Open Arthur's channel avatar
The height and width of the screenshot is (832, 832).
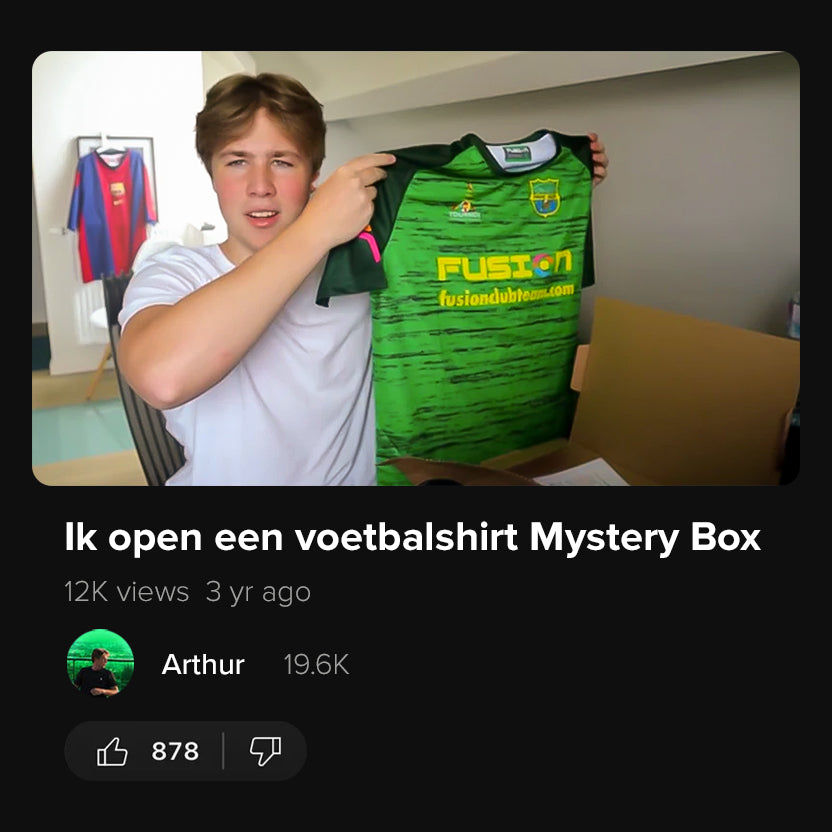(x=100, y=663)
